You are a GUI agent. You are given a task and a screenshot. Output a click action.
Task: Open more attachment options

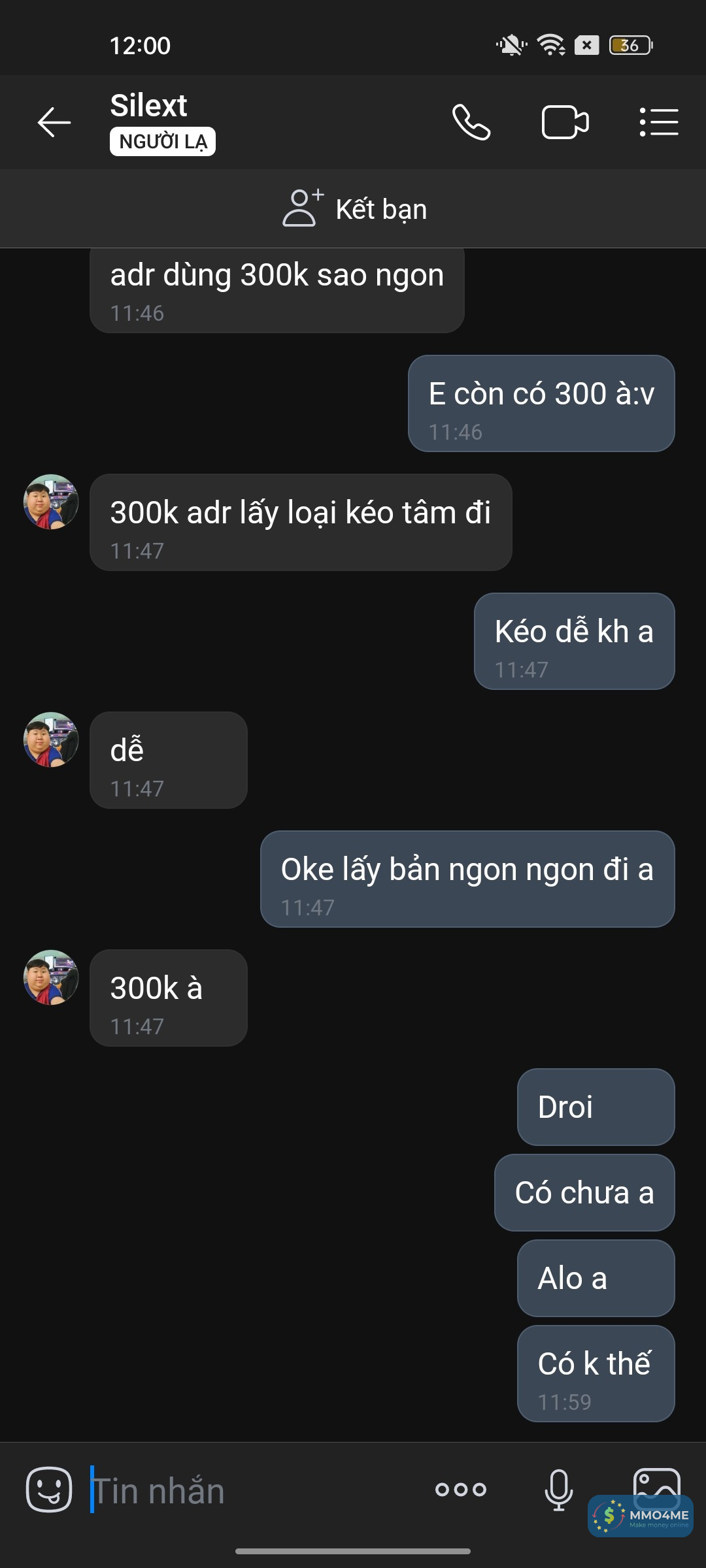[461, 1490]
